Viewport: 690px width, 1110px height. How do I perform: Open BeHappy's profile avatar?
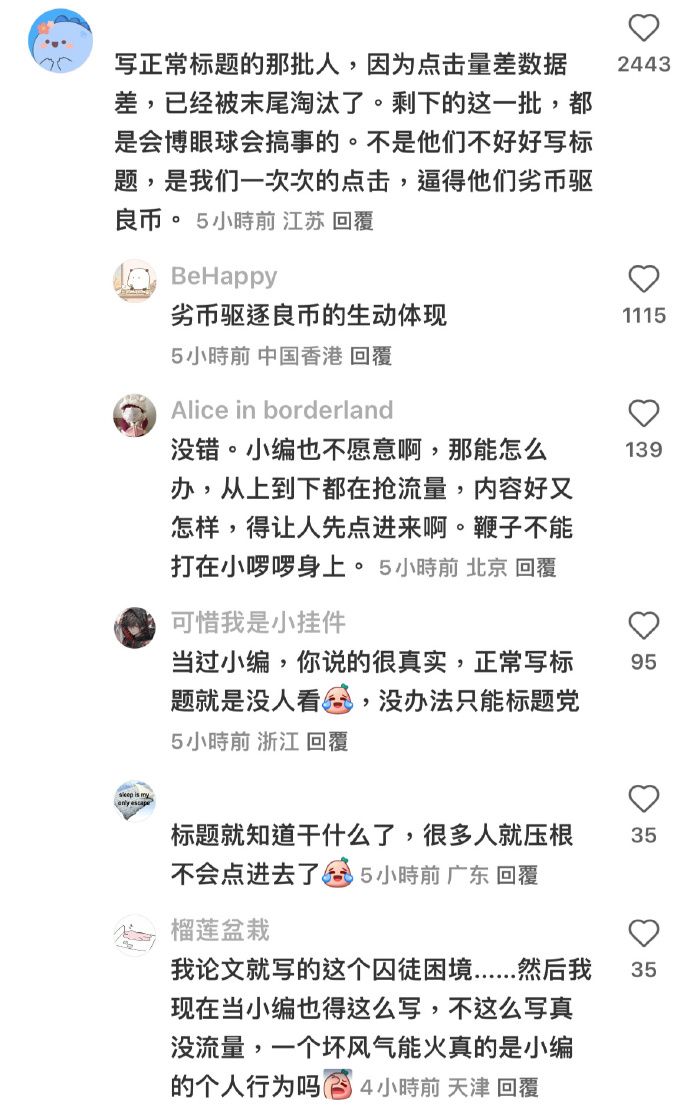pos(134,280)
